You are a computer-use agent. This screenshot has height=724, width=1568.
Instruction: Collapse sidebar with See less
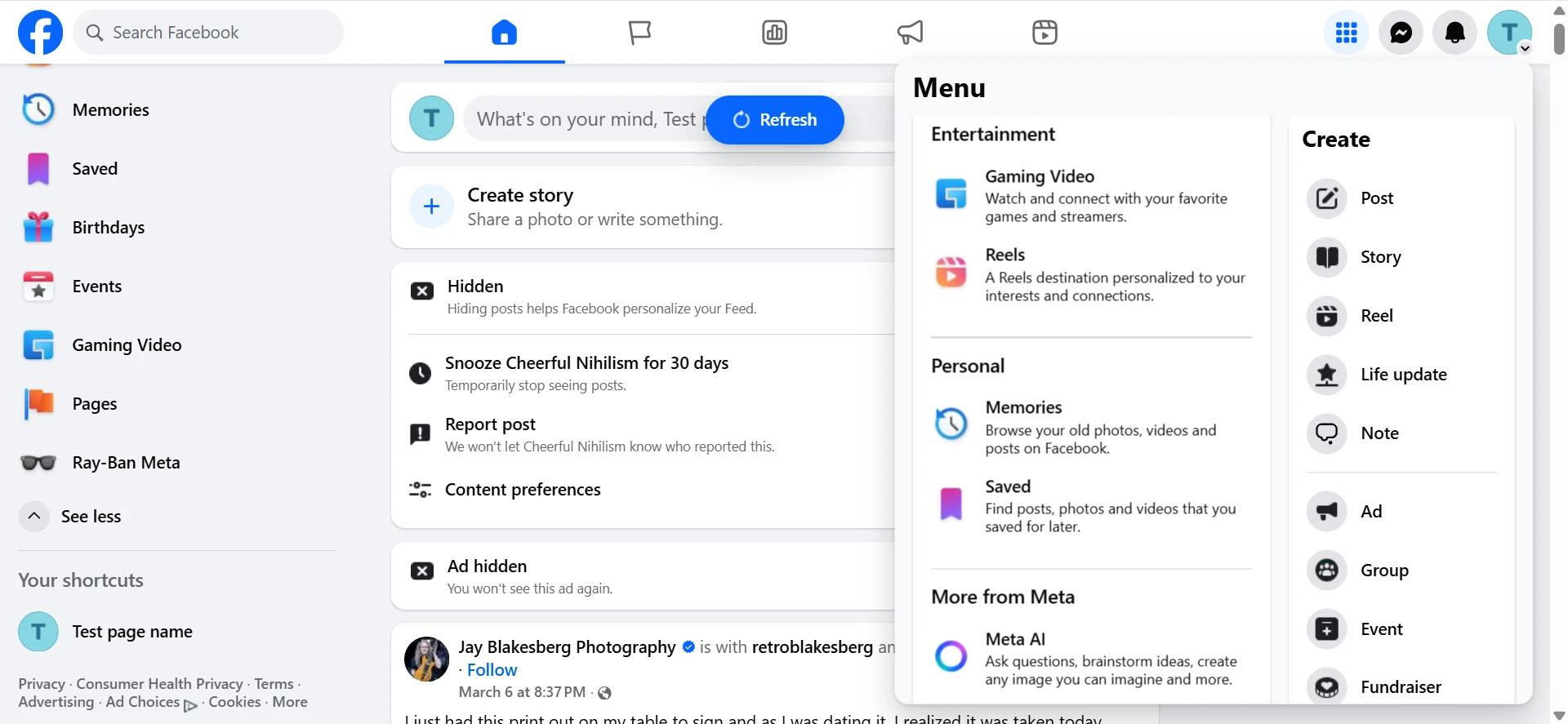point(90,517)
